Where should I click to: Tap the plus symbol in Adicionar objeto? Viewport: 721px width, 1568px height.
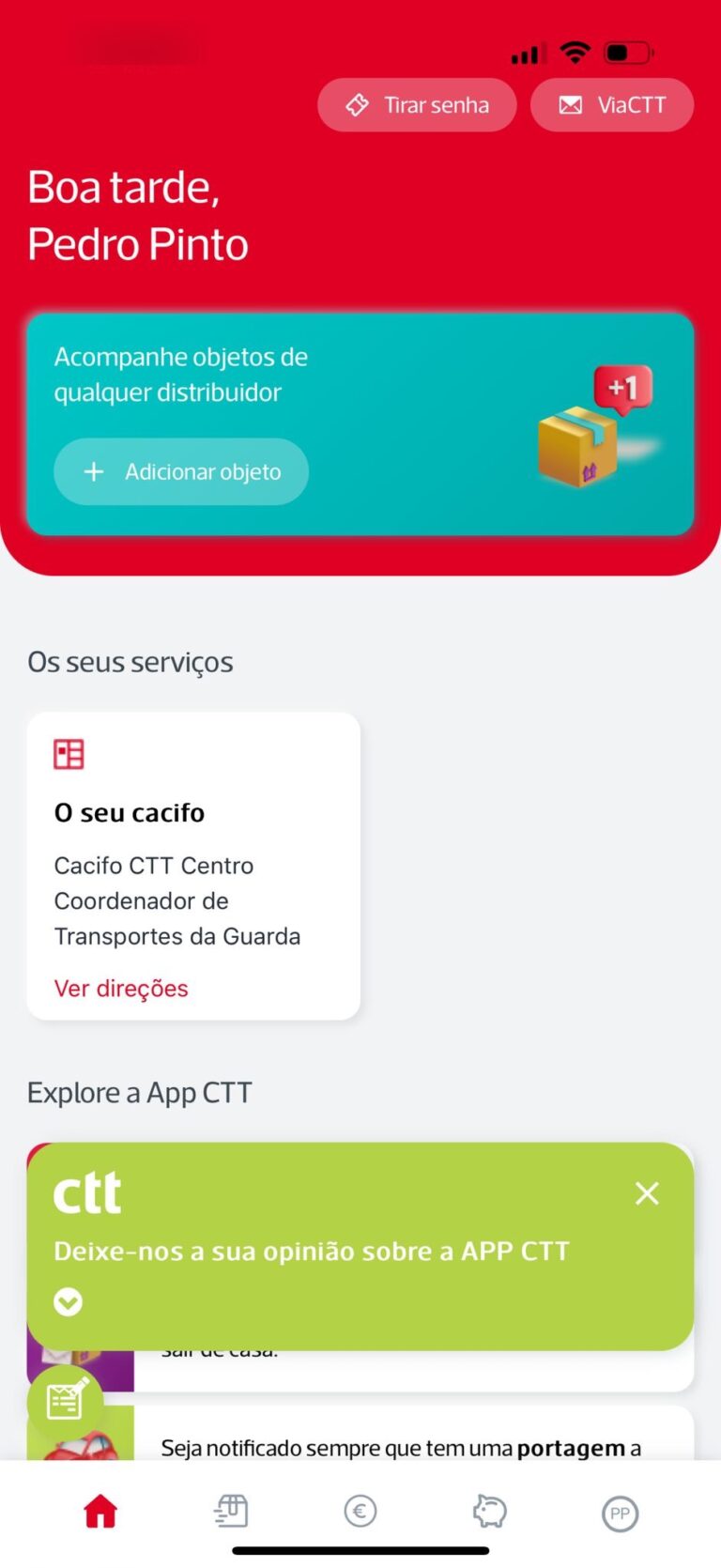coord(94,471)
